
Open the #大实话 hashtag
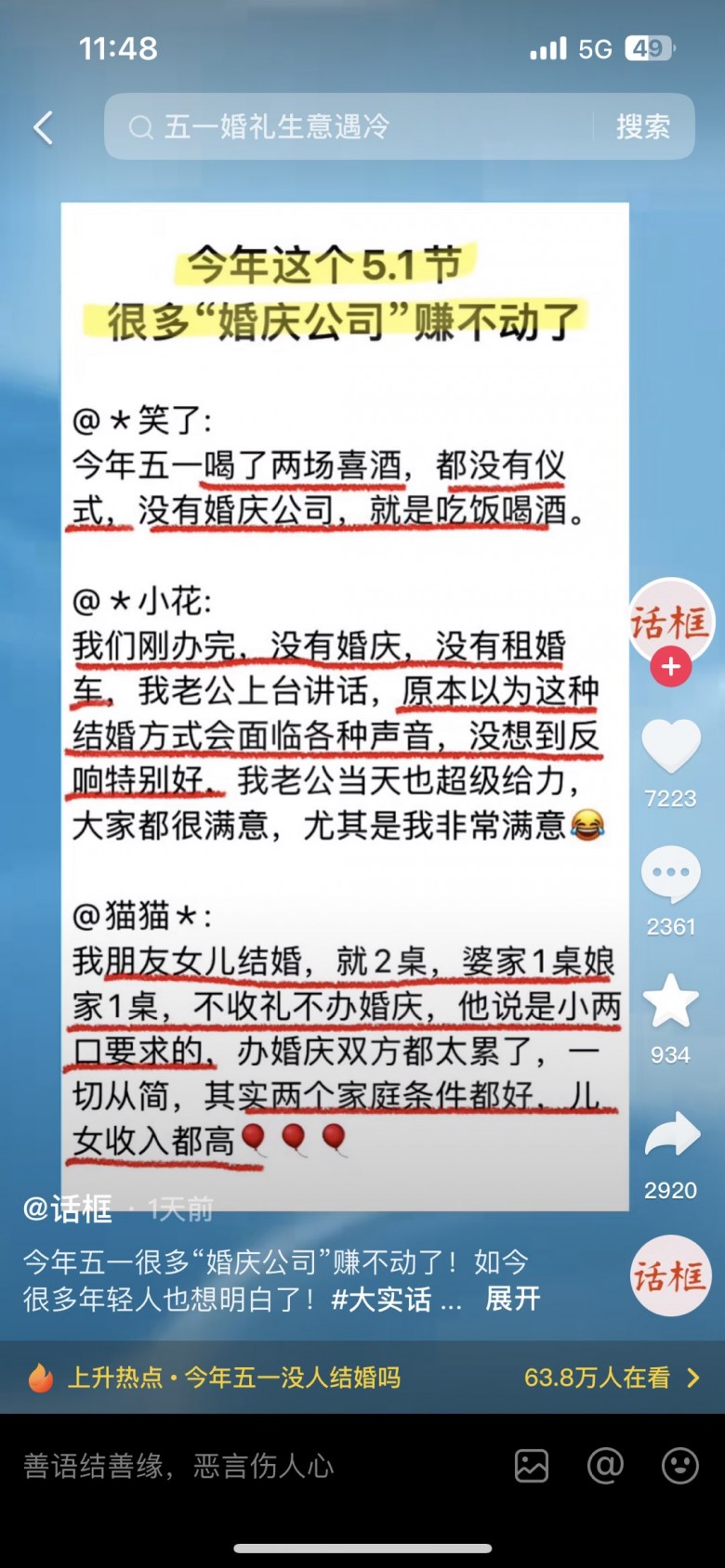(x=381, y=1299)
